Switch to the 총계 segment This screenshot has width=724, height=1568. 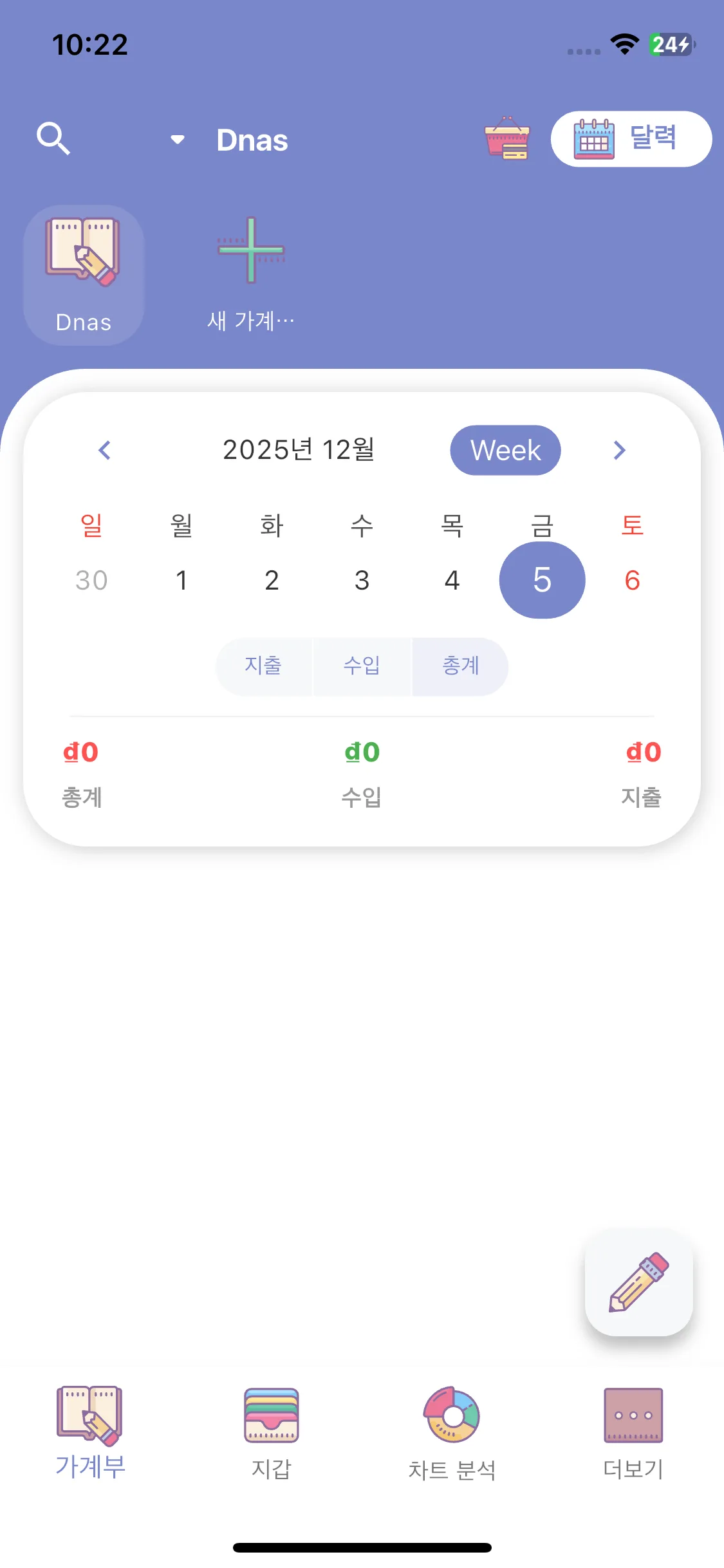click(x=460, y=666)
